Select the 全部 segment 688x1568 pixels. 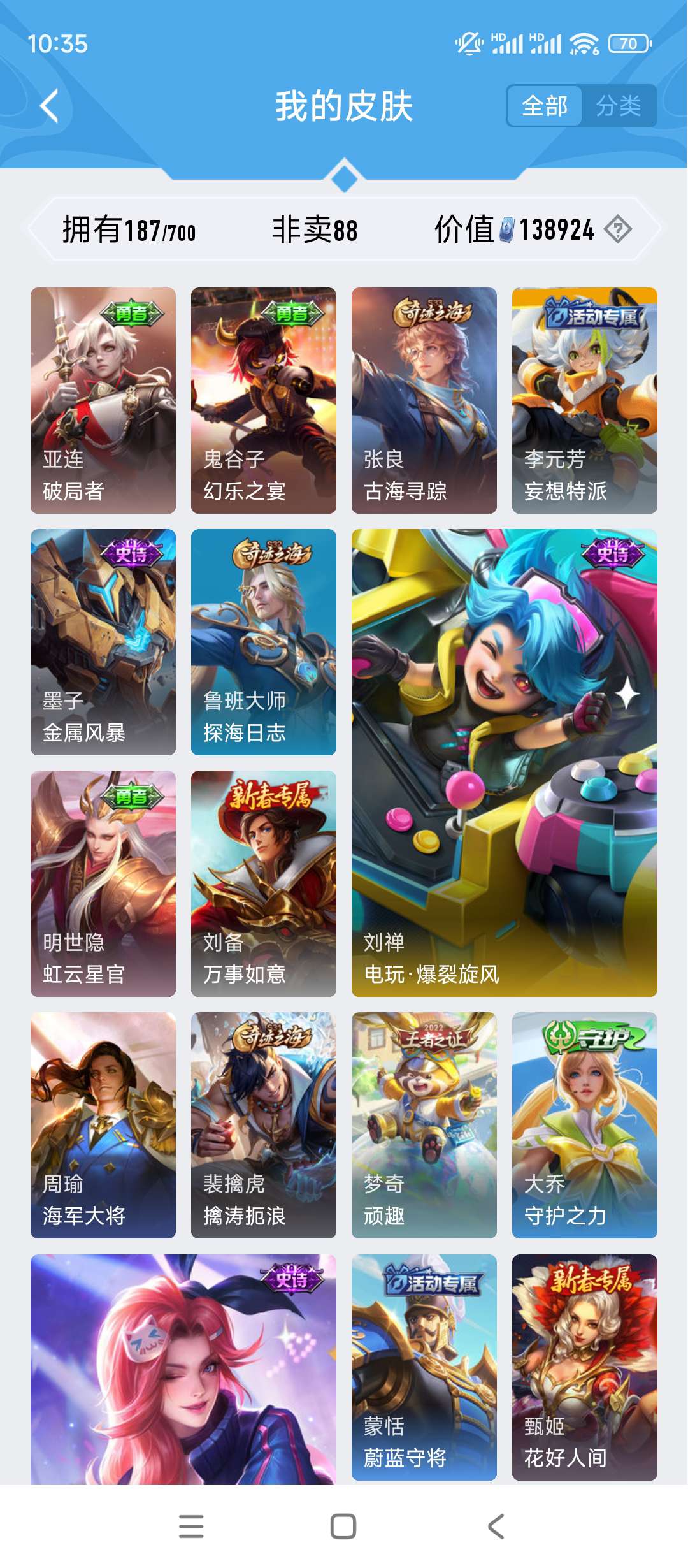point(545,106)
